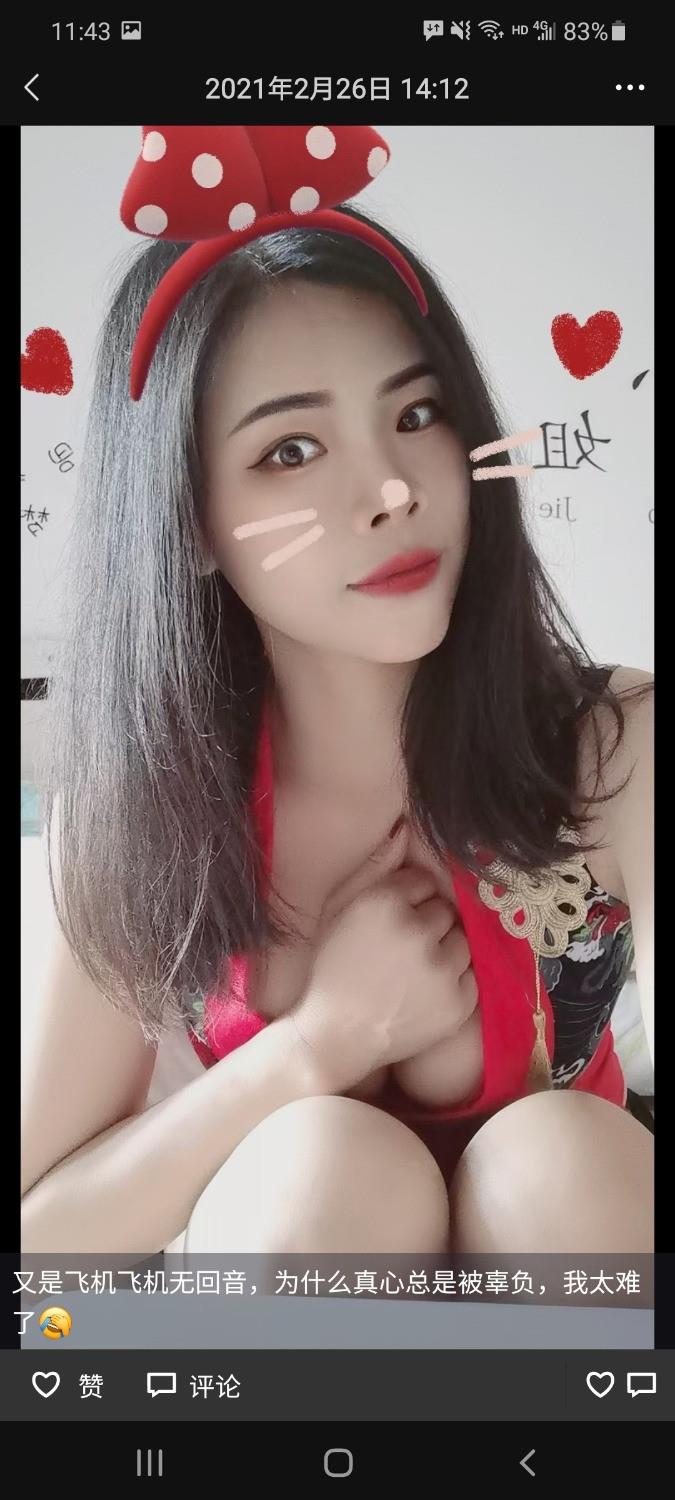This screenshot has width=675, height=1500.
Task: Go back using the top-left arrow
Action: pos(32,88)
